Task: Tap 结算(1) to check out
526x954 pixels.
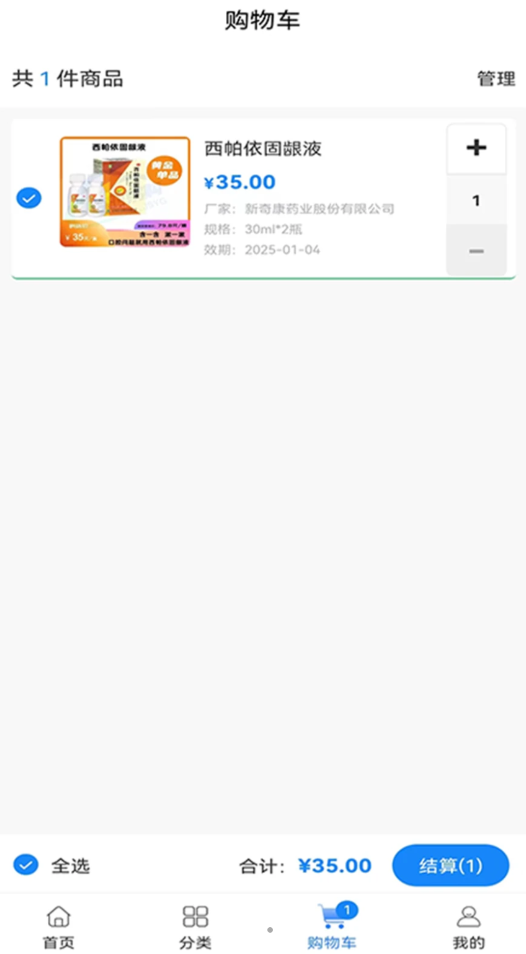Action: point(451,865)
